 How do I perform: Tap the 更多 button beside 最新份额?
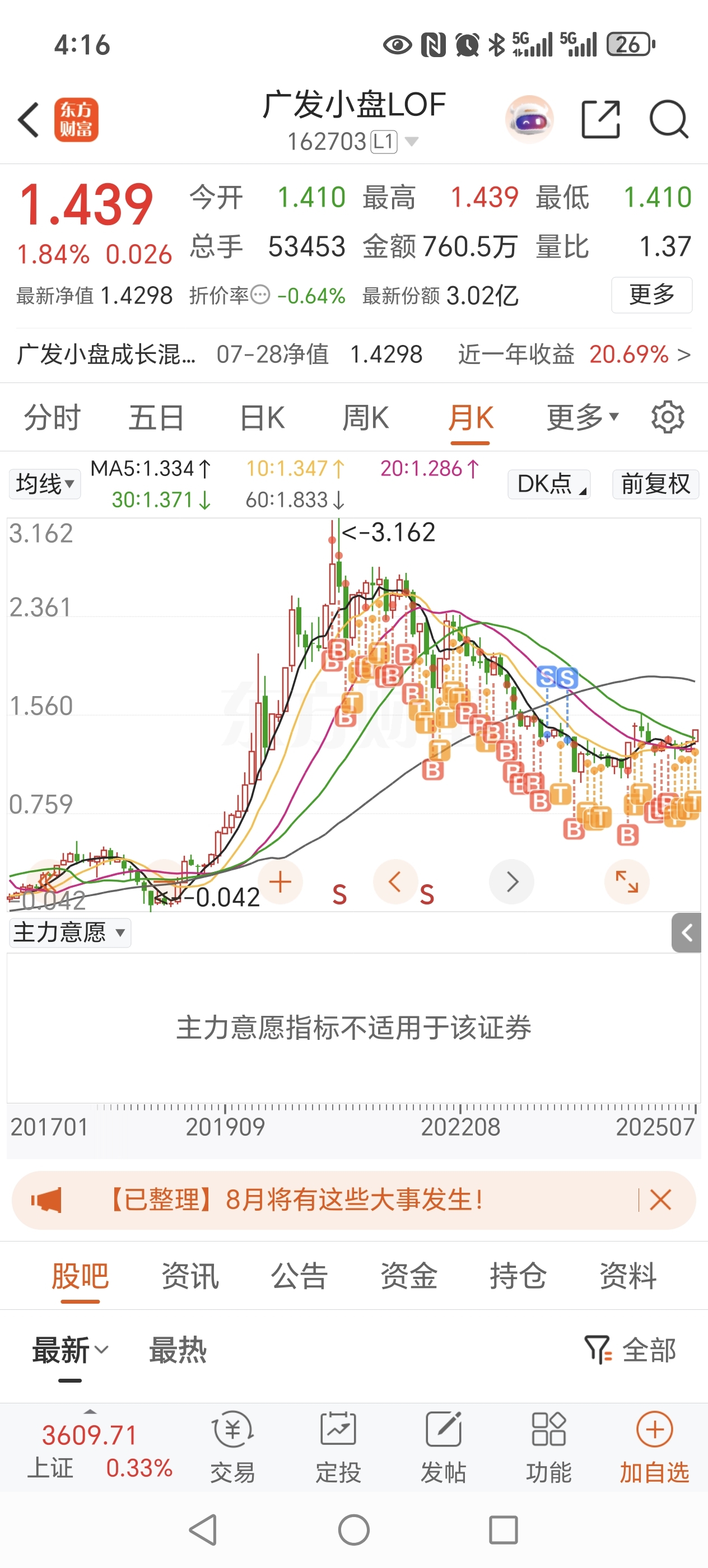tap(651, 295)
